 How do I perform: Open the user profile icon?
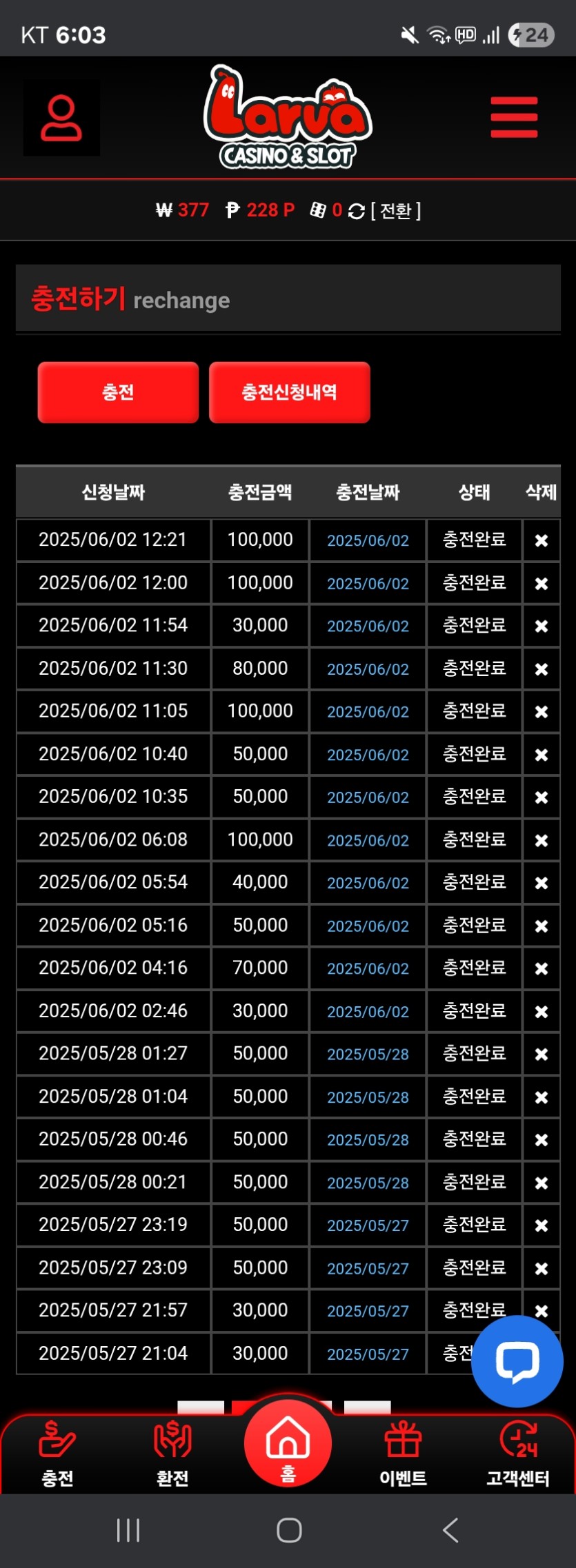pyautogui.click(x=61, y=118)
